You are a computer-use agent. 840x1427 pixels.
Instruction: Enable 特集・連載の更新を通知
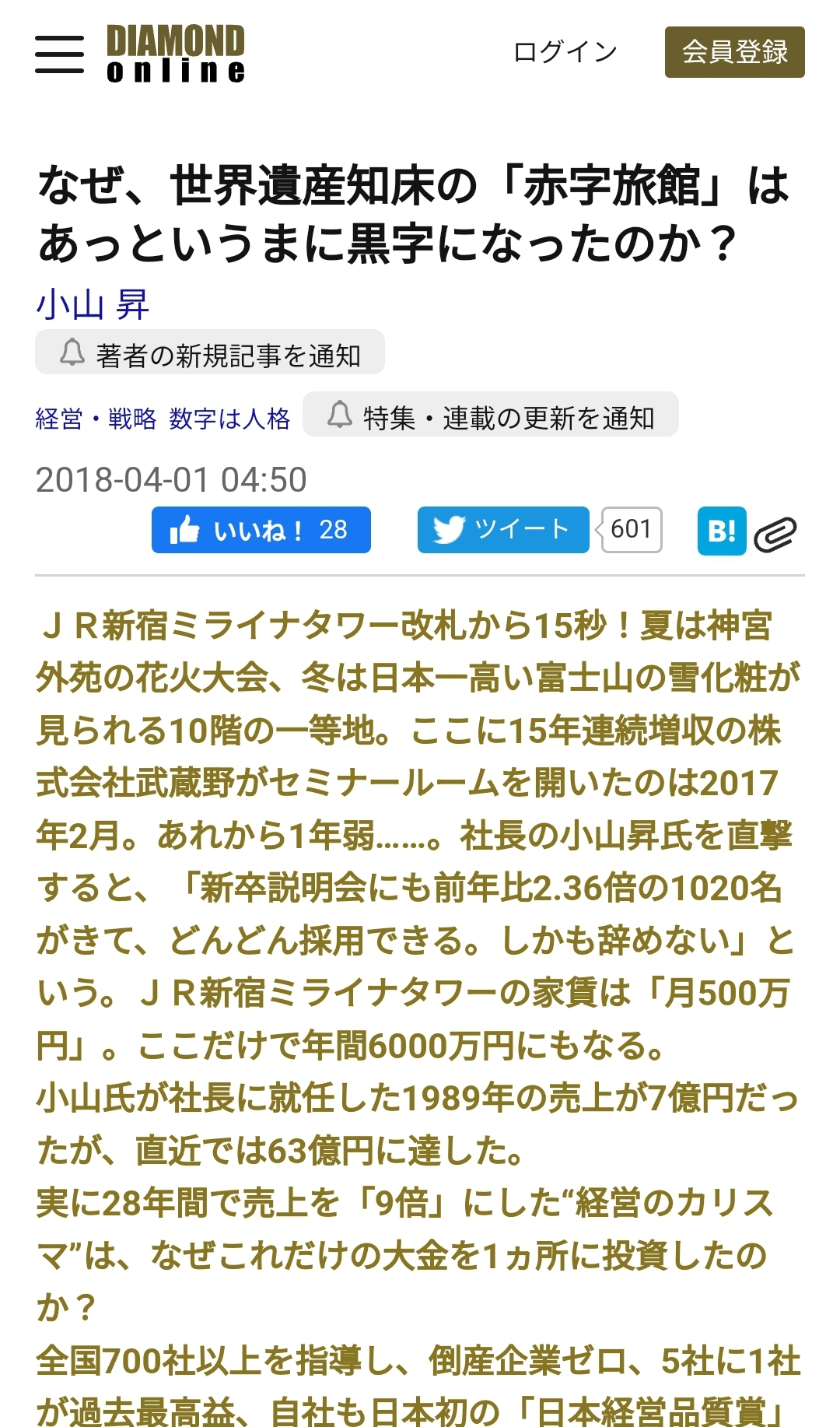[x=490, y=415]
